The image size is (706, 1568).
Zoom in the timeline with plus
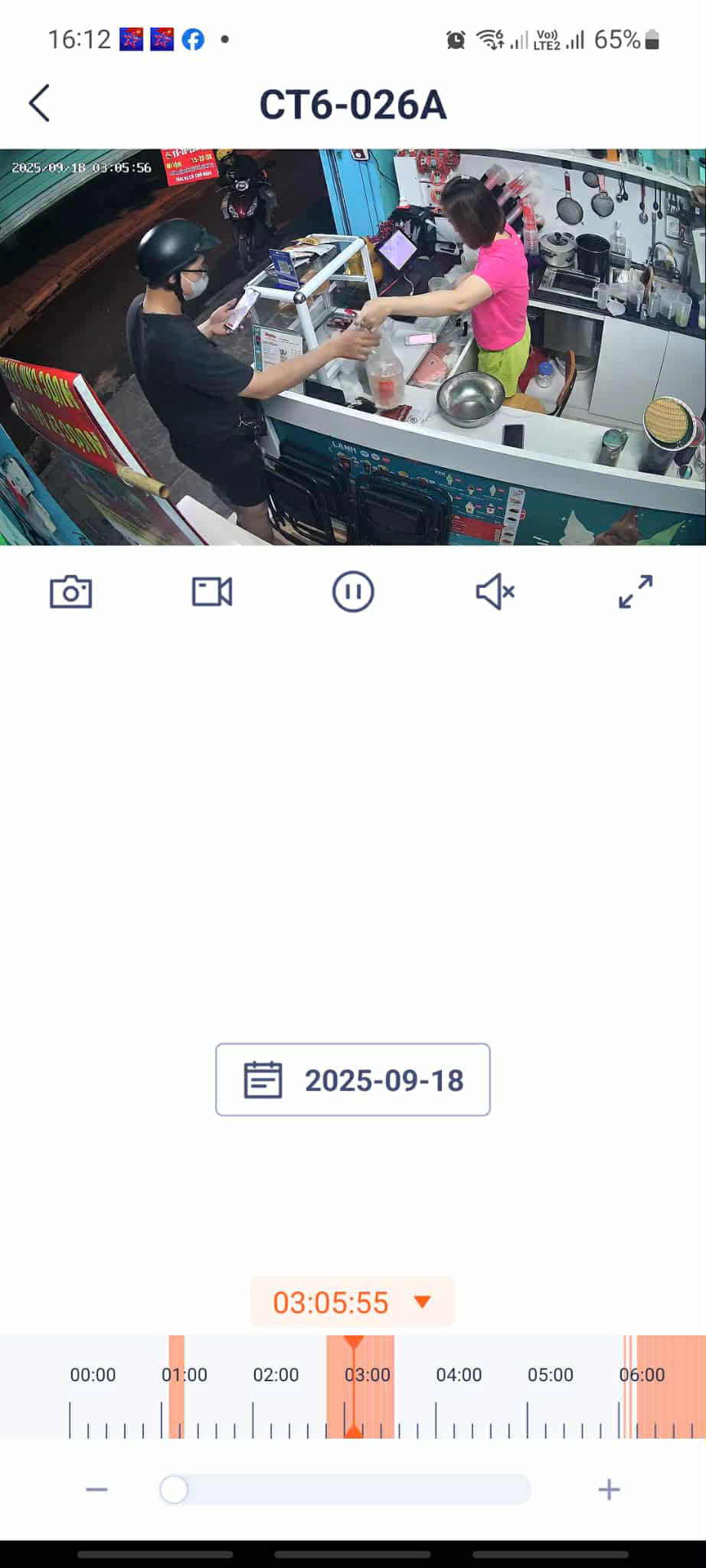click(x=609, y=1489)
